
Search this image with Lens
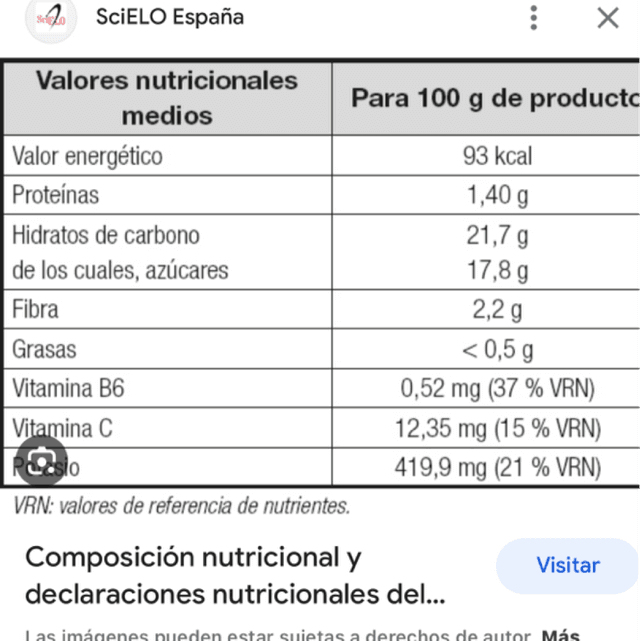click(x=42, y=462)
